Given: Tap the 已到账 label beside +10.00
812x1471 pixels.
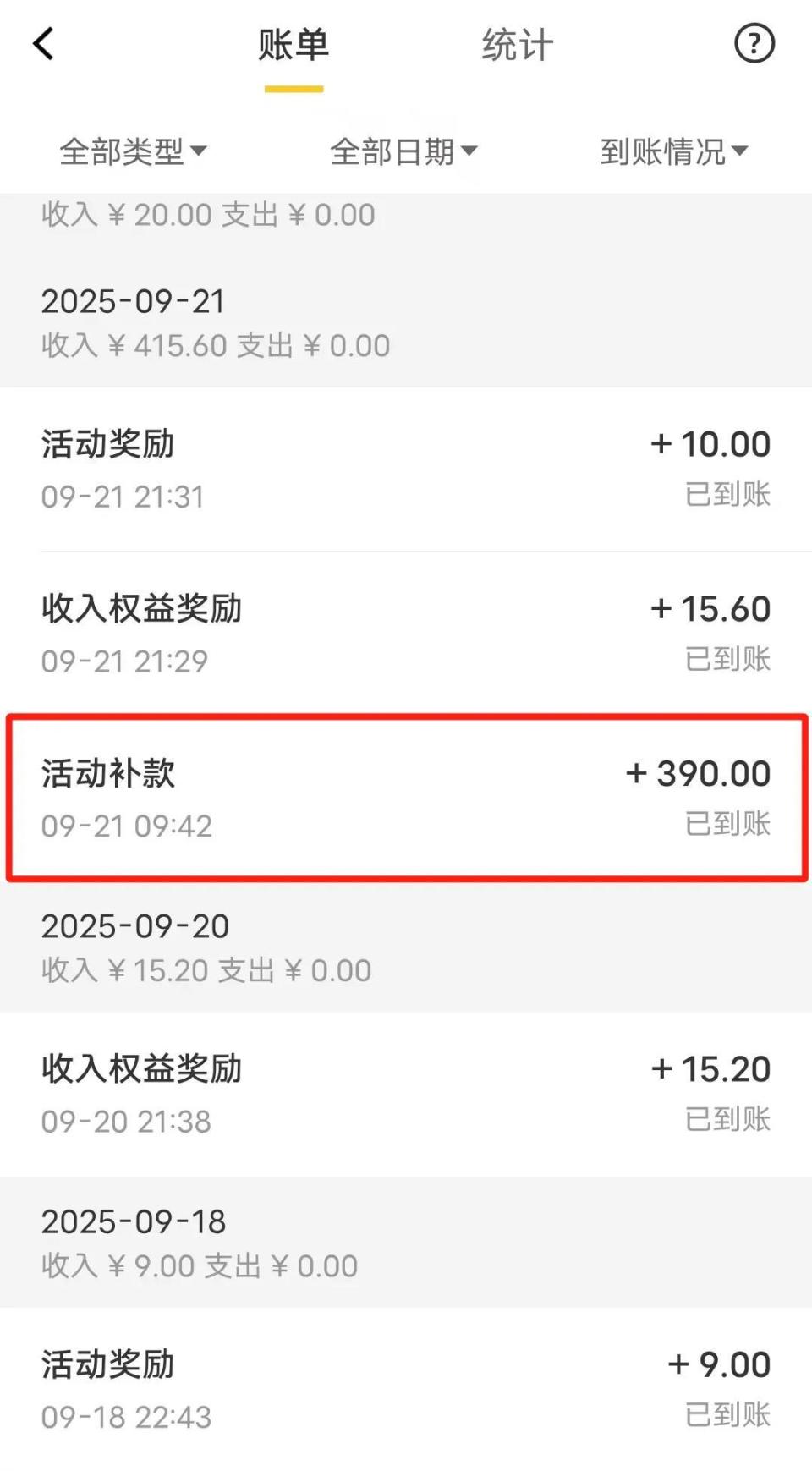Looking at the screenshot, I should point(729,496).
